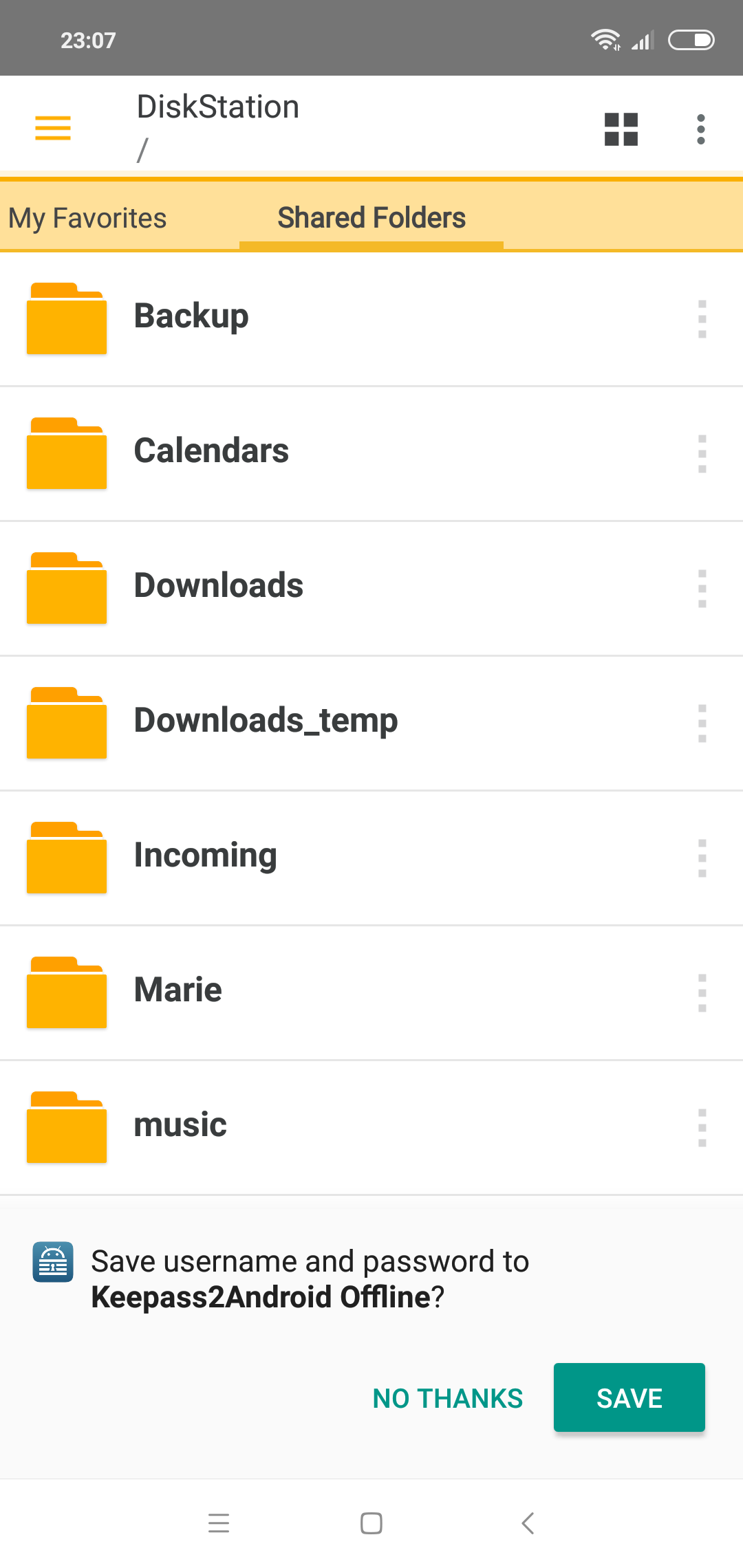
Task: Open the Calendars folder icon
Action: [x=66, y=453]
